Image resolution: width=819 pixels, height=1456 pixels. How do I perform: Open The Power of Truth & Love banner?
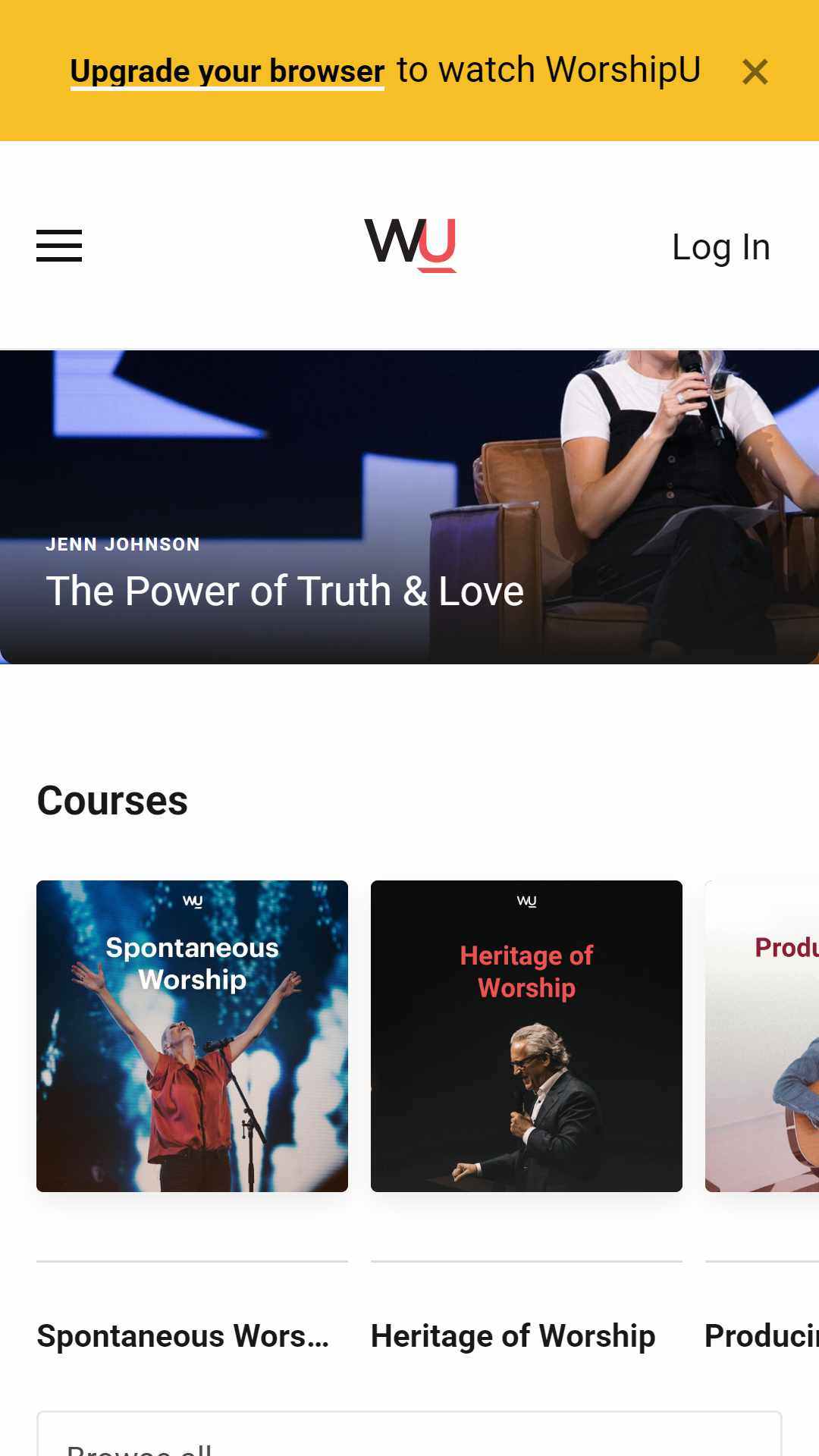pos(409,507)
